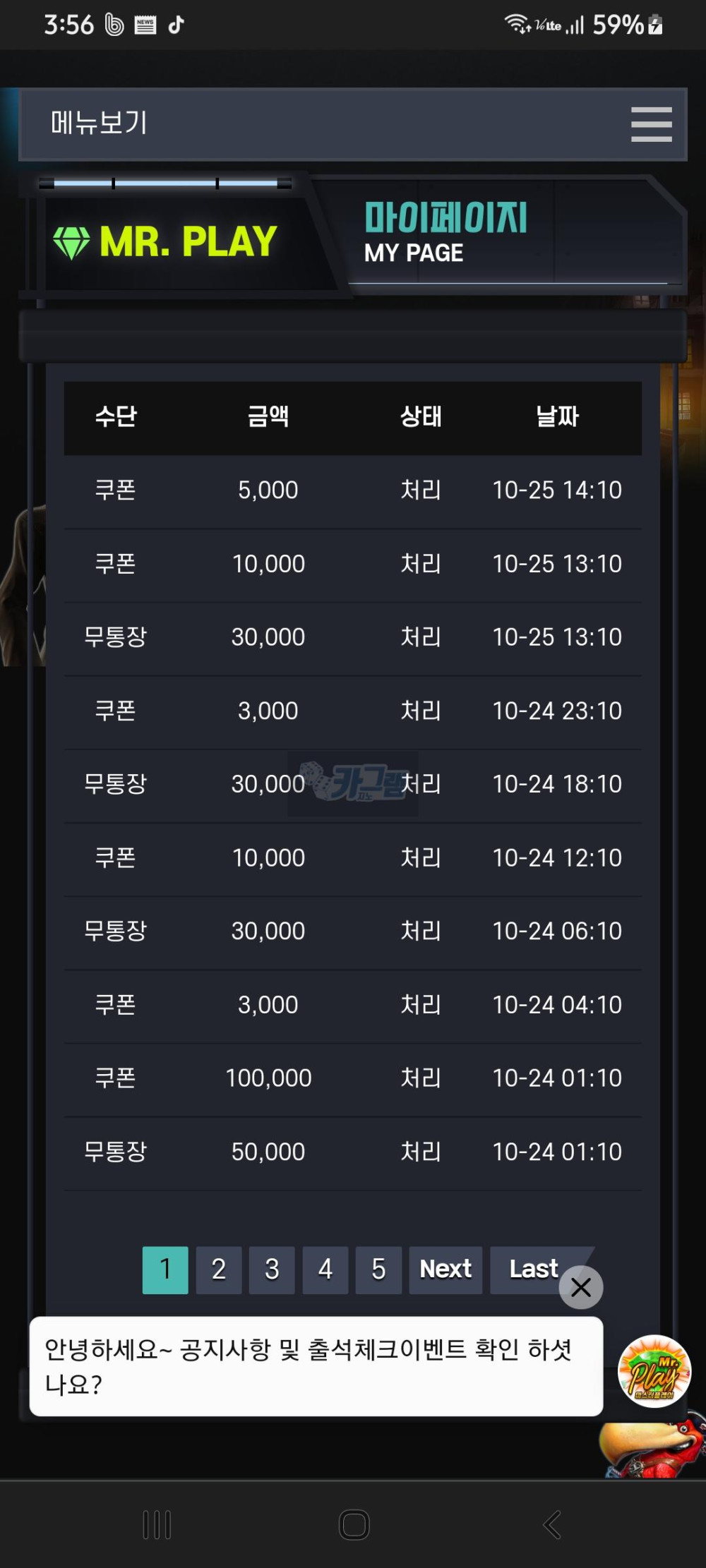Tap the MR. PLAY logo
The width and height of the screenshot is (706, 1568).
click(x=166, y=242)
